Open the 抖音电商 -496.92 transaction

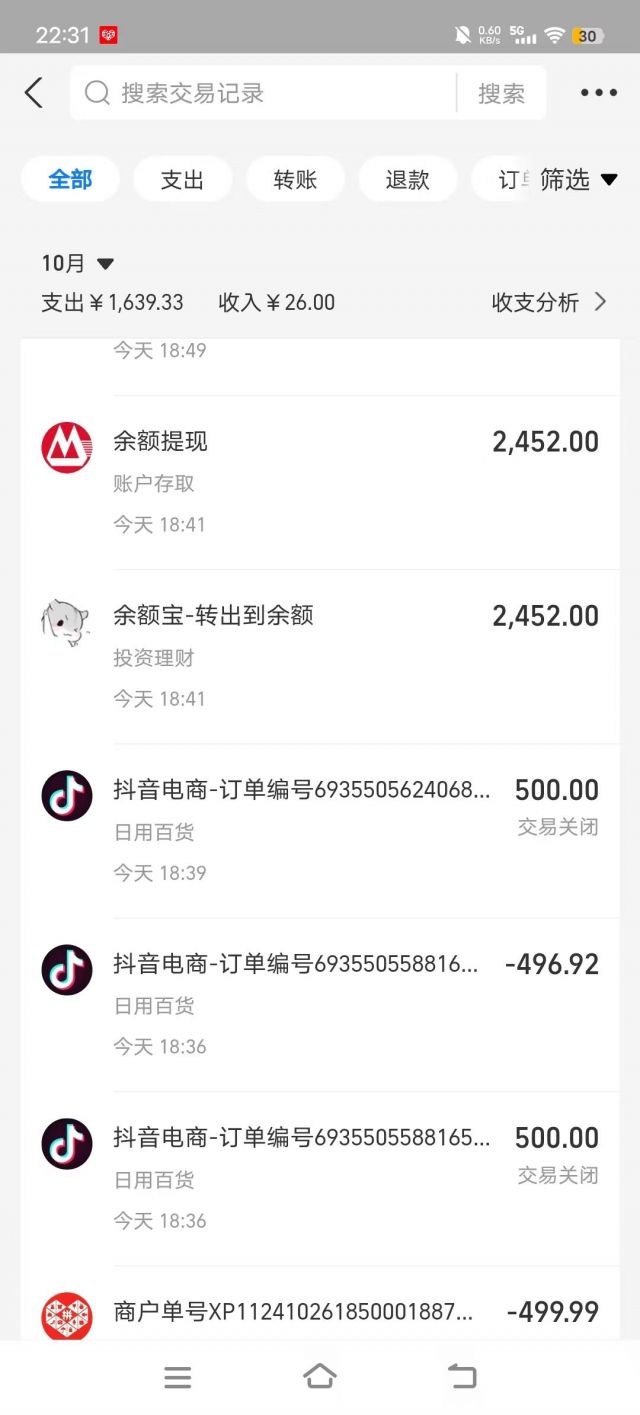tap(320, 1004)
